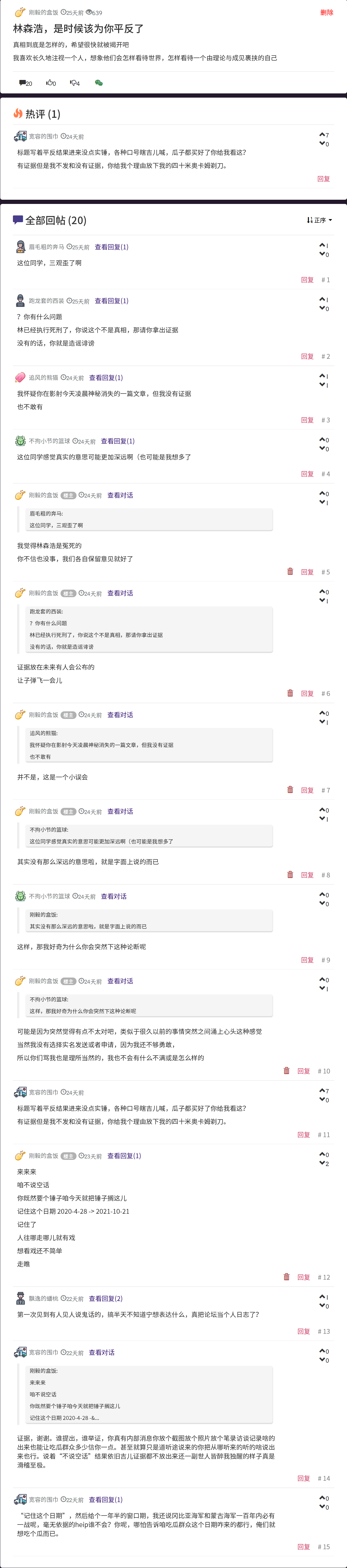The height and width of the screenshot is (1568, 347).
Task: Upvote the reply at floor #7
Action: click(322, 713)
